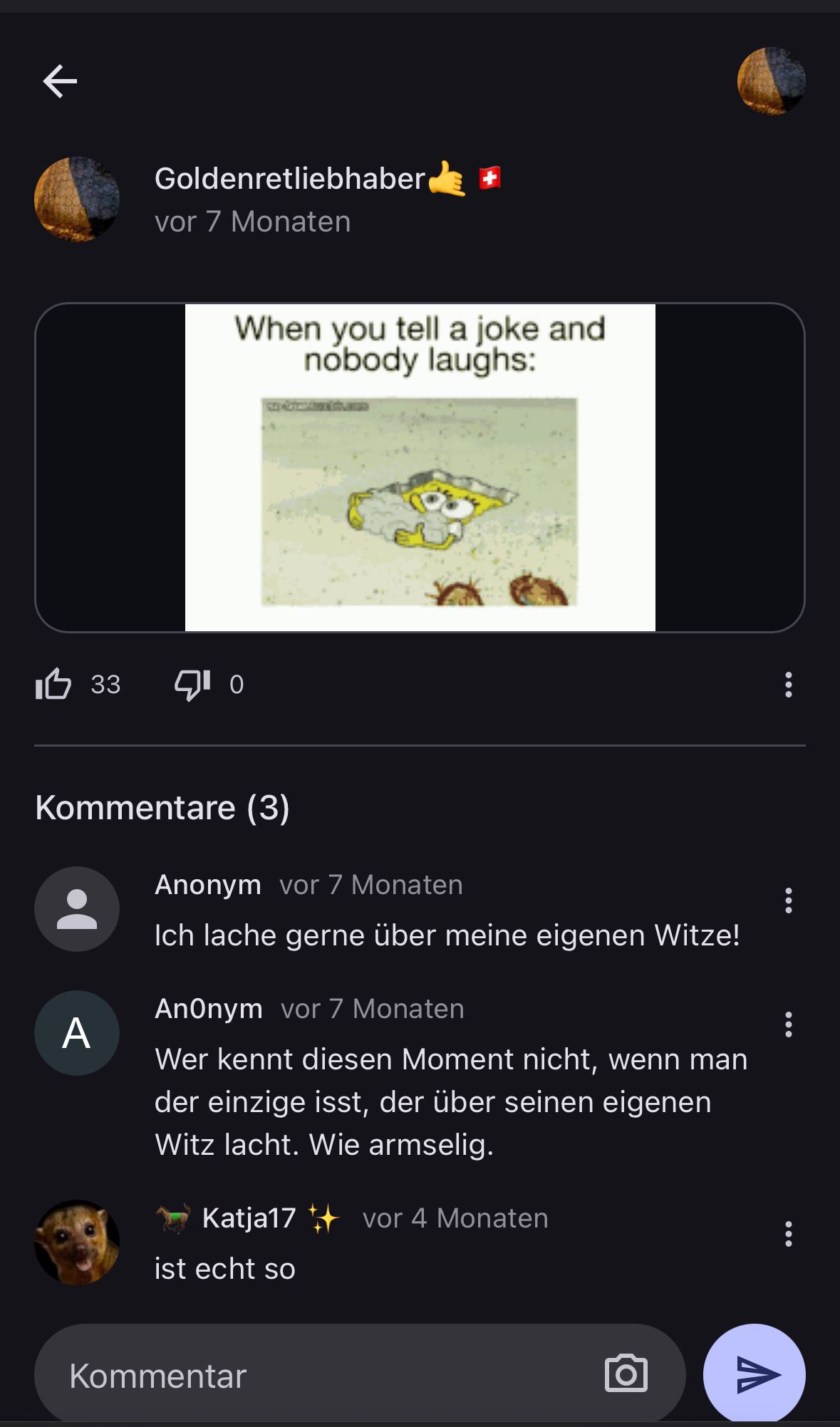
Task: Open options for Katja17's comment
Action: click(x=788, y=1234)
